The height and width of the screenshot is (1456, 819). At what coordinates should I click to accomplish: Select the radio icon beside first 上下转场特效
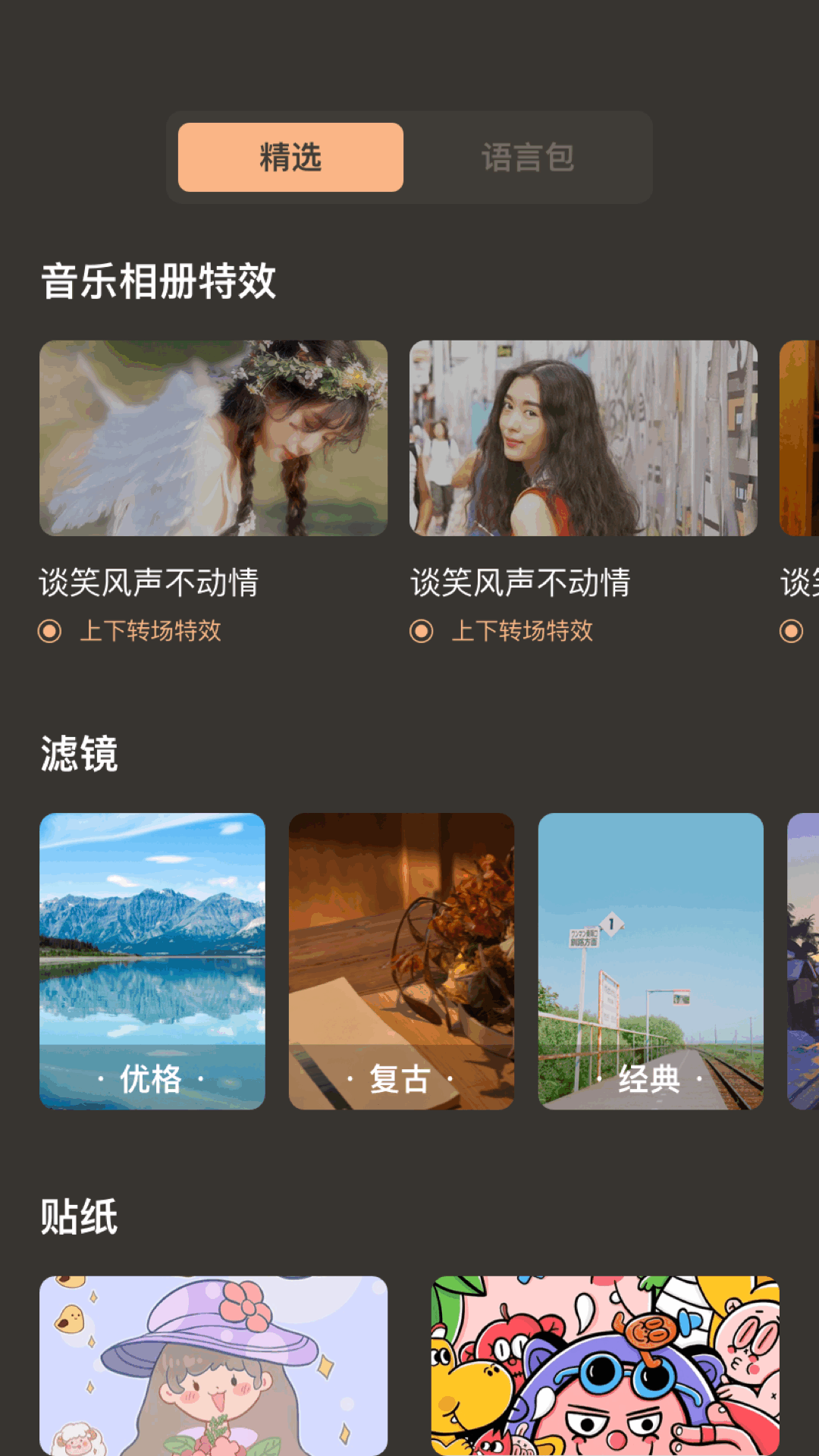(x=49, y=631)
